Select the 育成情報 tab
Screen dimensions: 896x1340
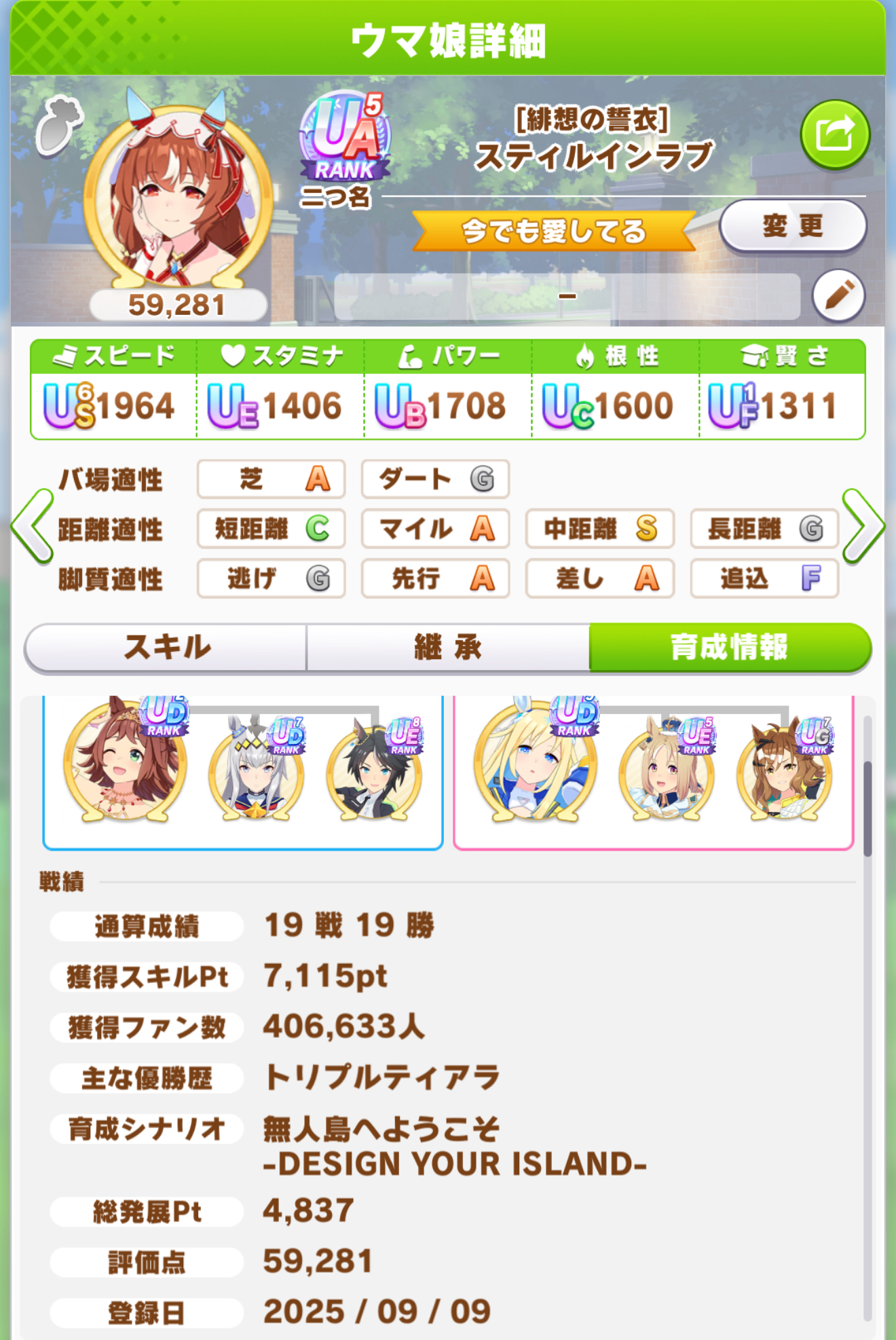[730, 647]
